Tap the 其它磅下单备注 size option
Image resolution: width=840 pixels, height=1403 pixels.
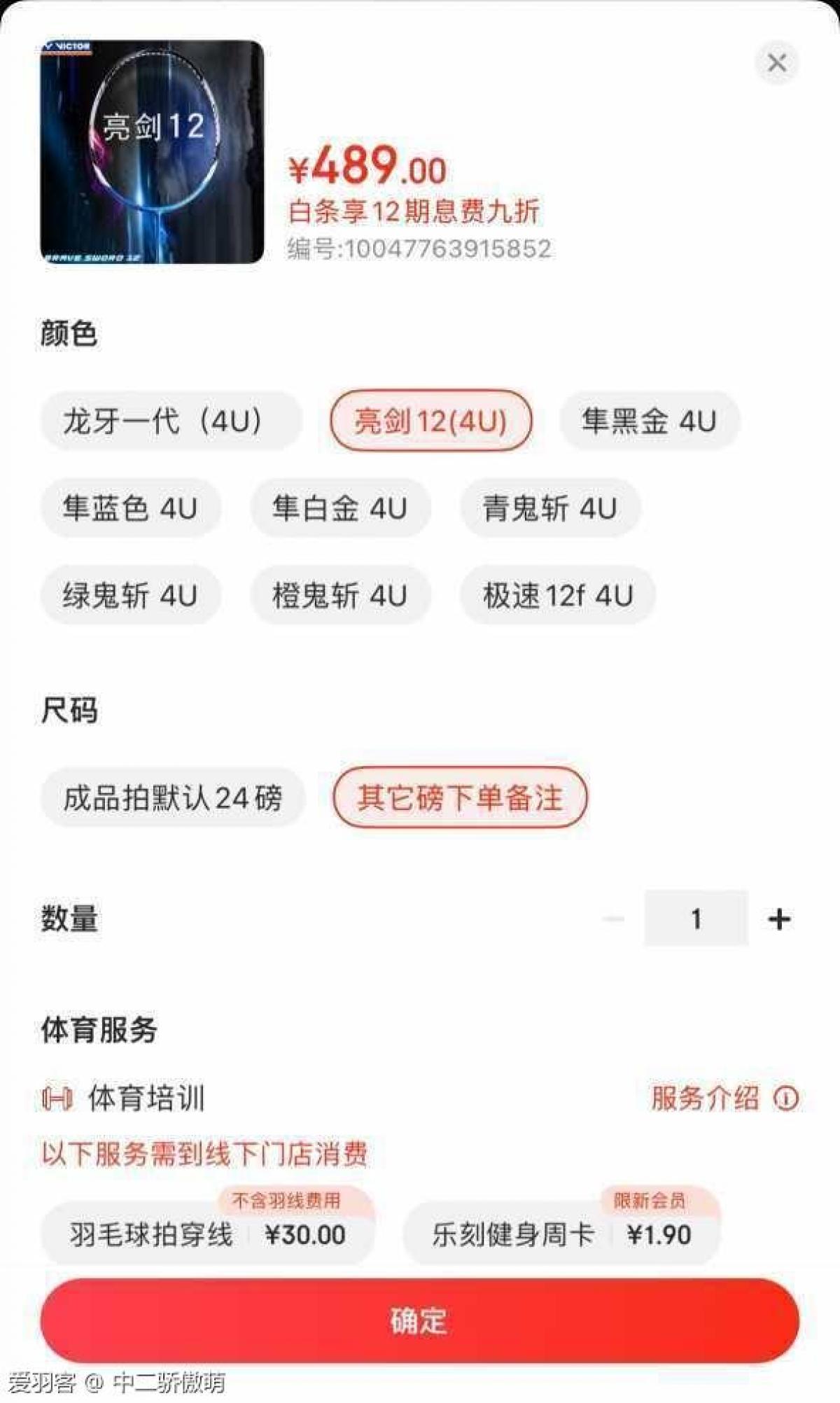point(460,797)
